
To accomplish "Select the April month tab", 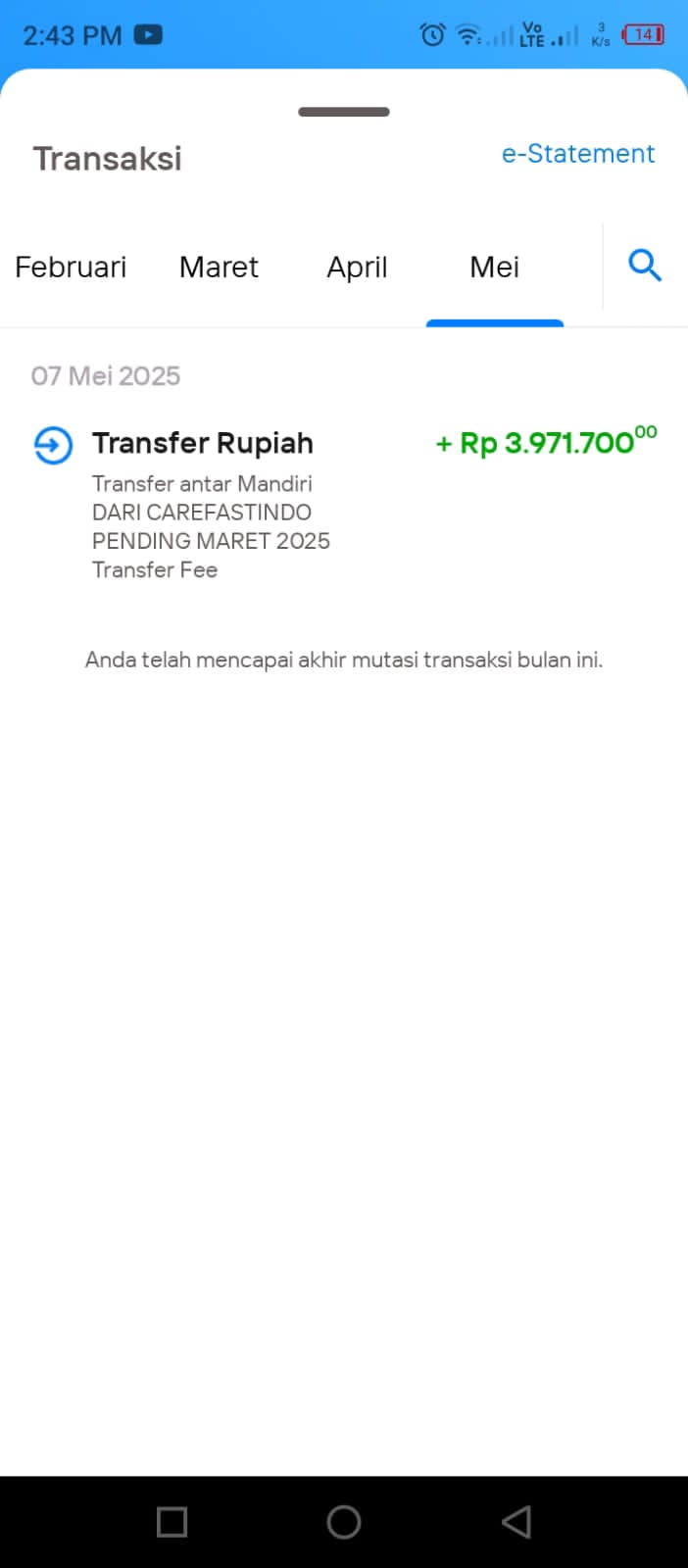I will (x=357, y=267).
